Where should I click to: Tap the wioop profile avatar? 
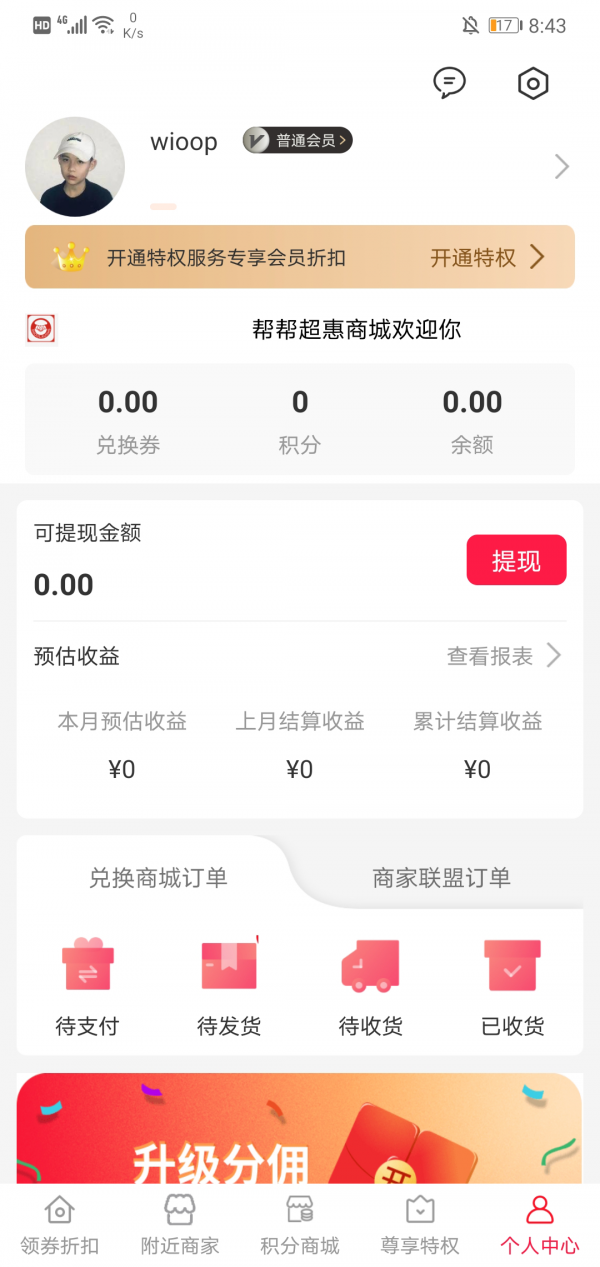click(75, 167)
